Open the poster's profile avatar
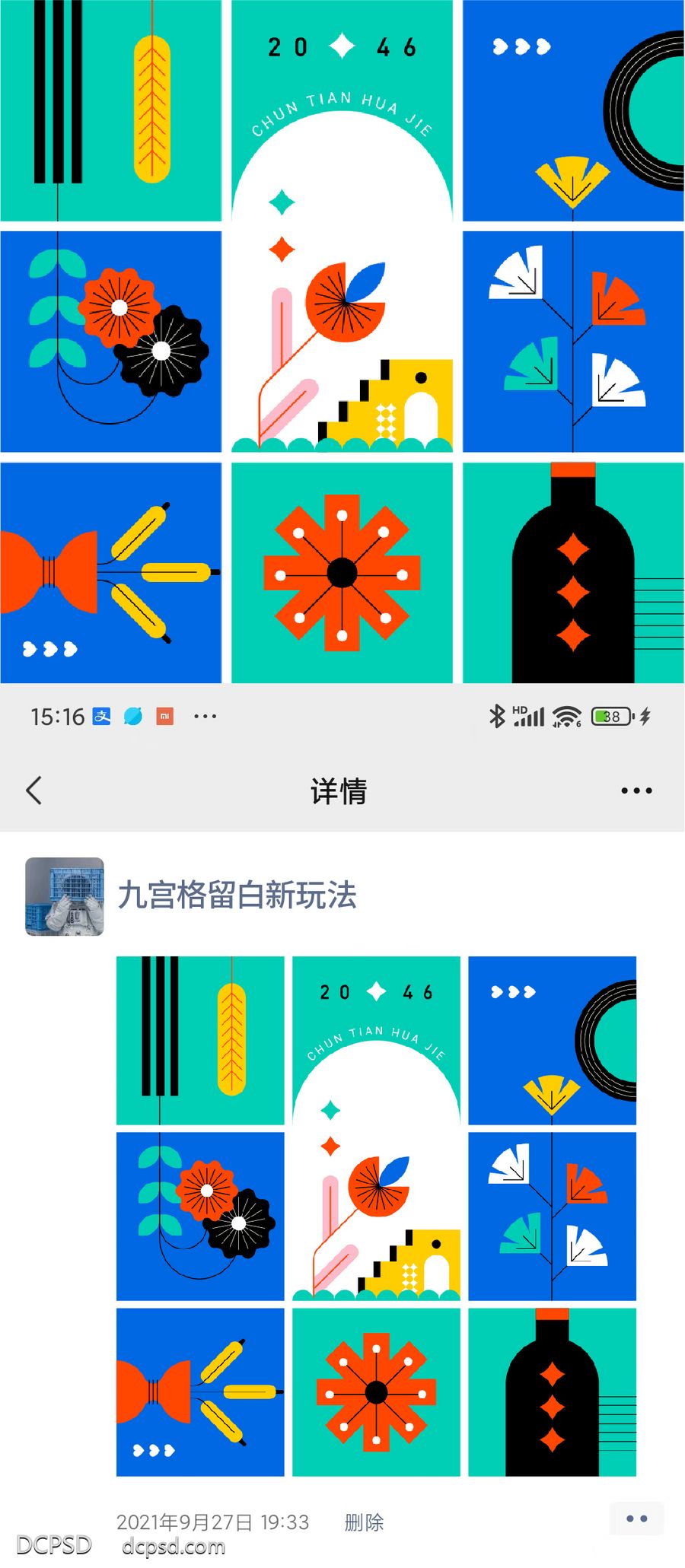This screenshot has width=685, height=1568. [65, 896]
